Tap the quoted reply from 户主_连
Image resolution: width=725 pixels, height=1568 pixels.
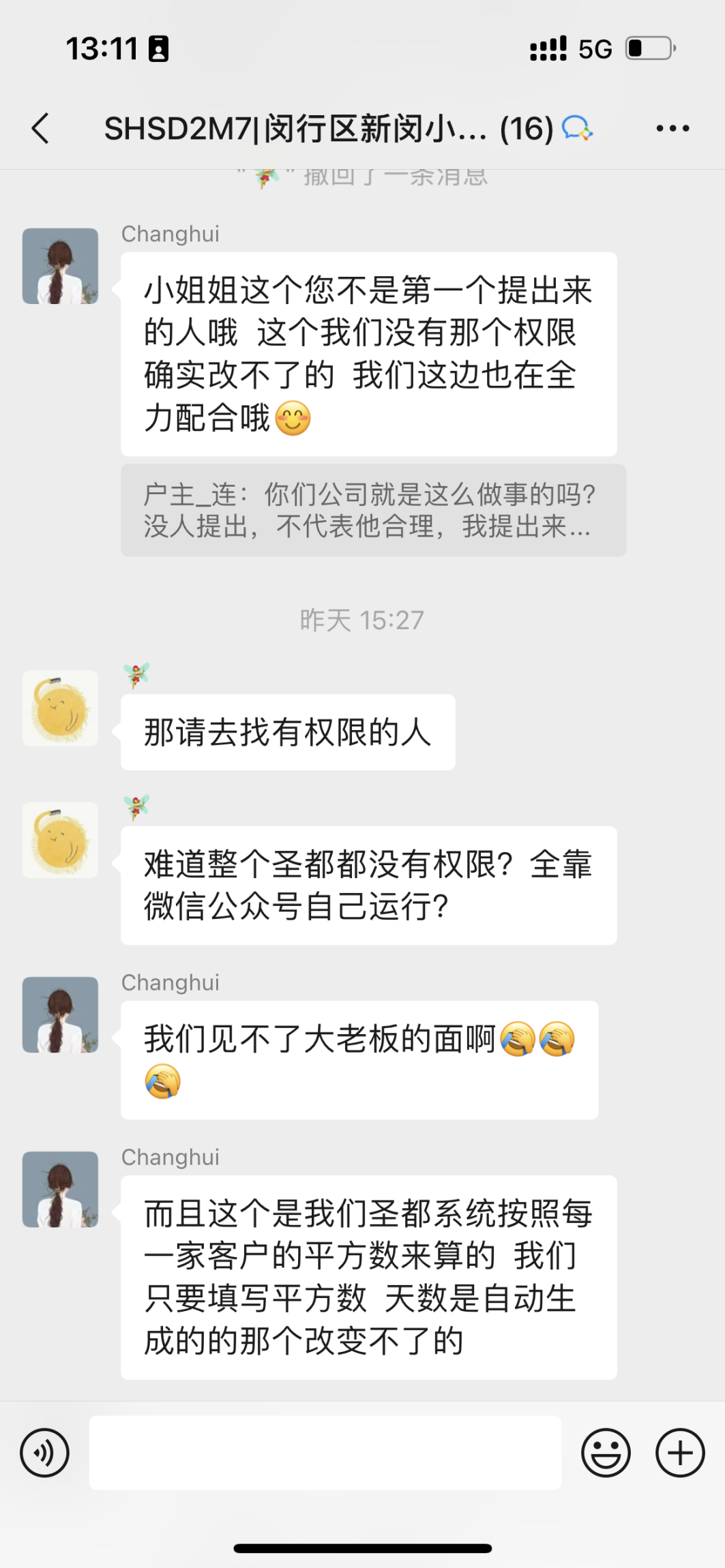372,510
